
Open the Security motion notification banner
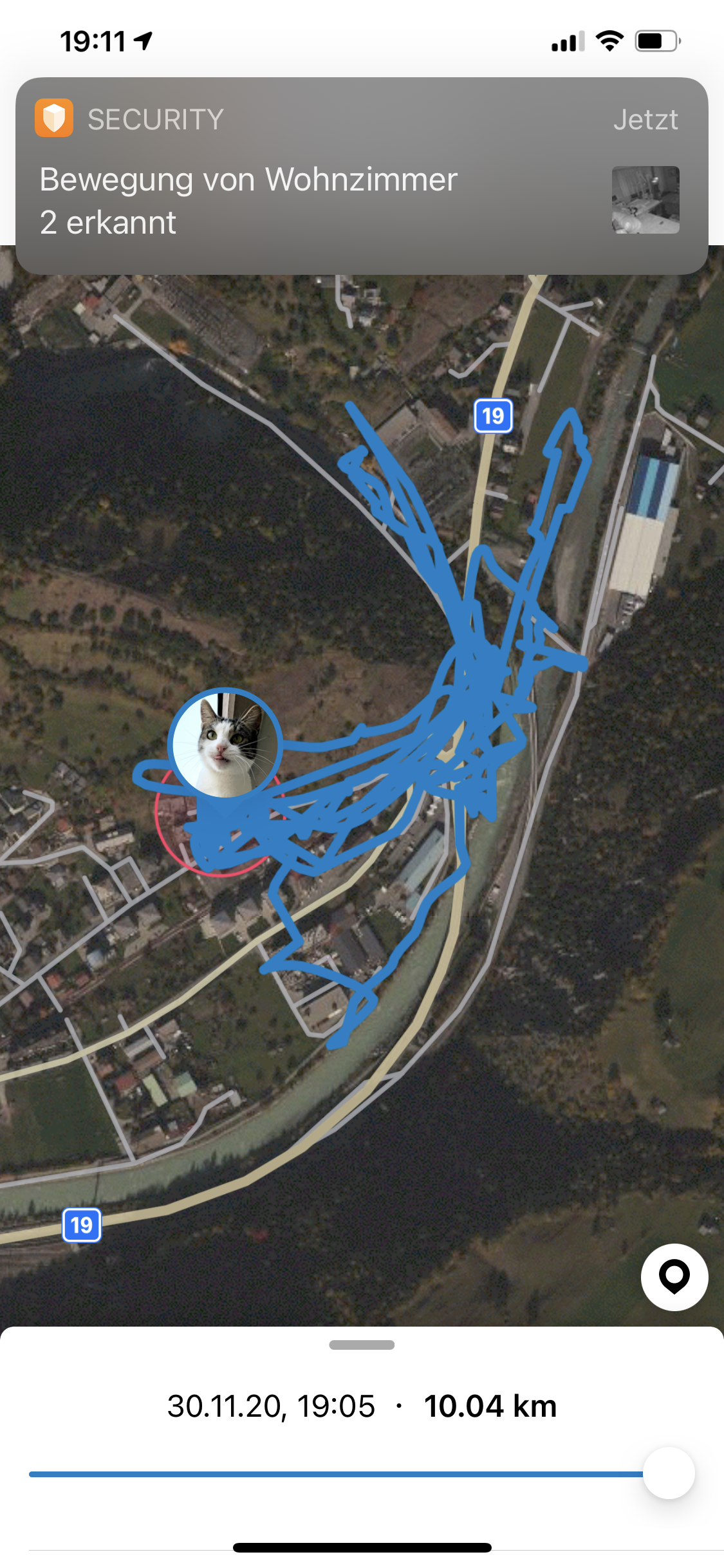tap(362, 176)
